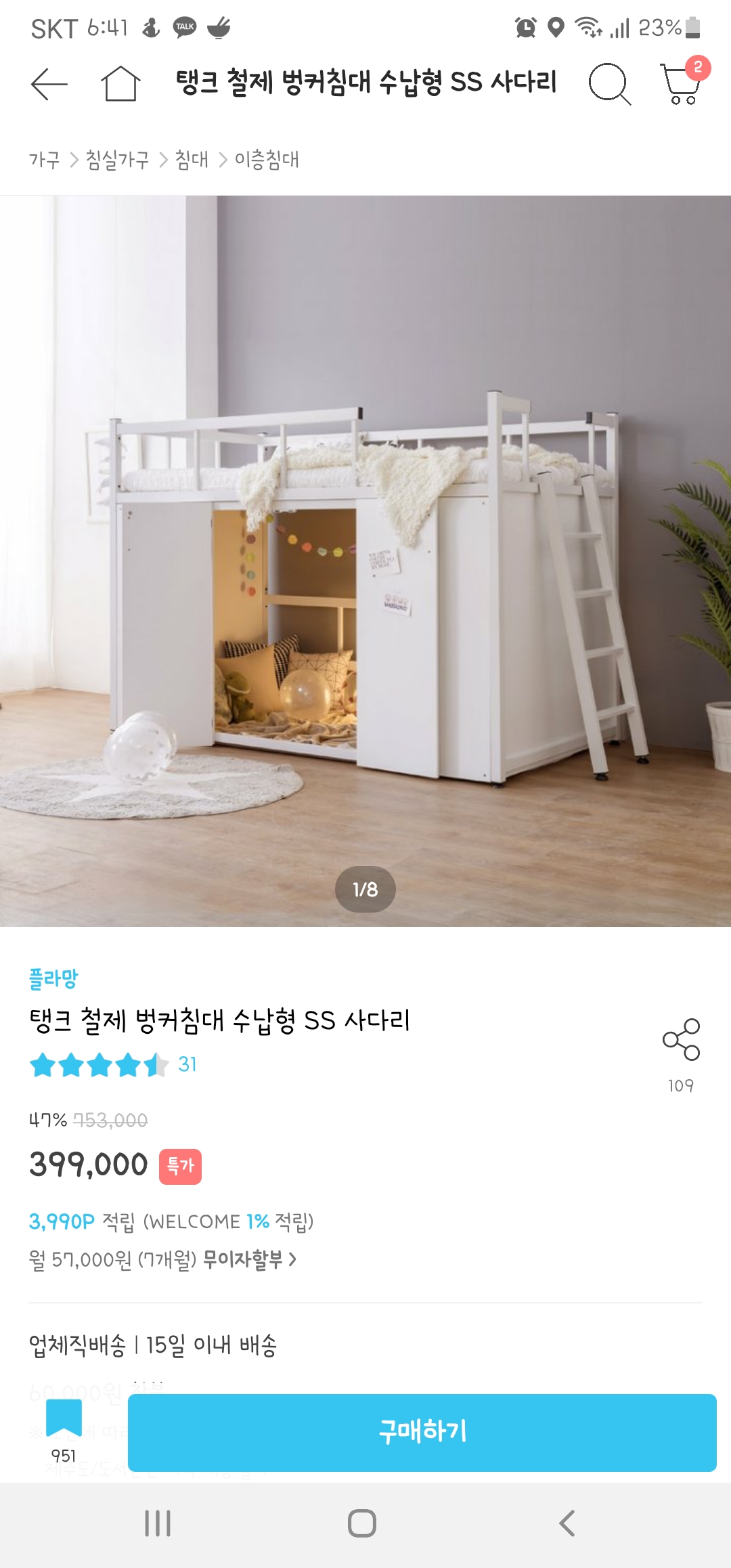The width and height of the screenshot is (731, 1568).
Task: Open the bunk bed product photo
Action: coord(365,561)
